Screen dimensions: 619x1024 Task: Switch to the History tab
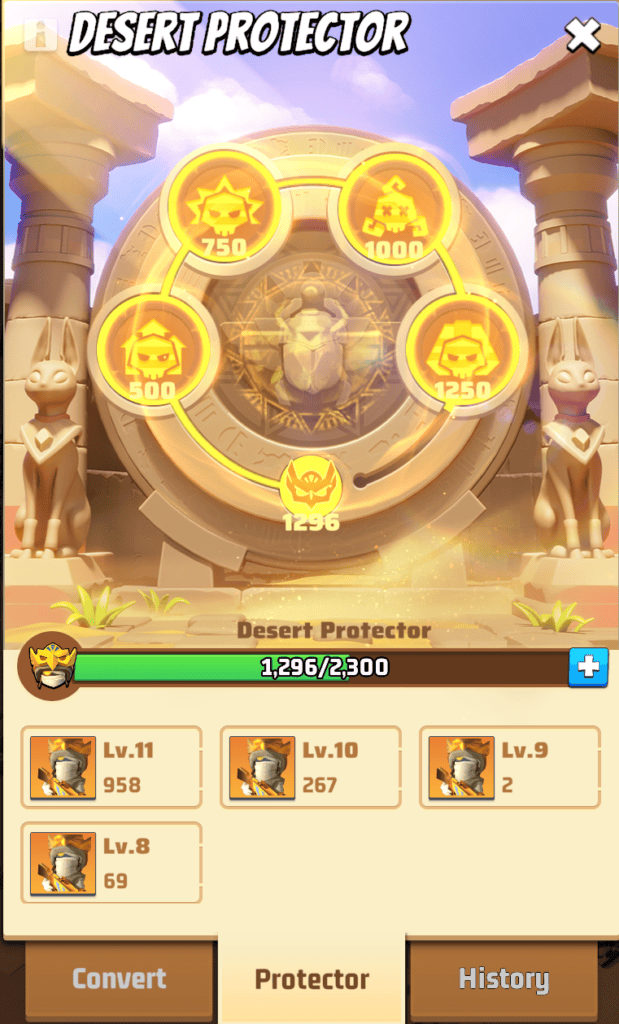click(x=503, y=978)
